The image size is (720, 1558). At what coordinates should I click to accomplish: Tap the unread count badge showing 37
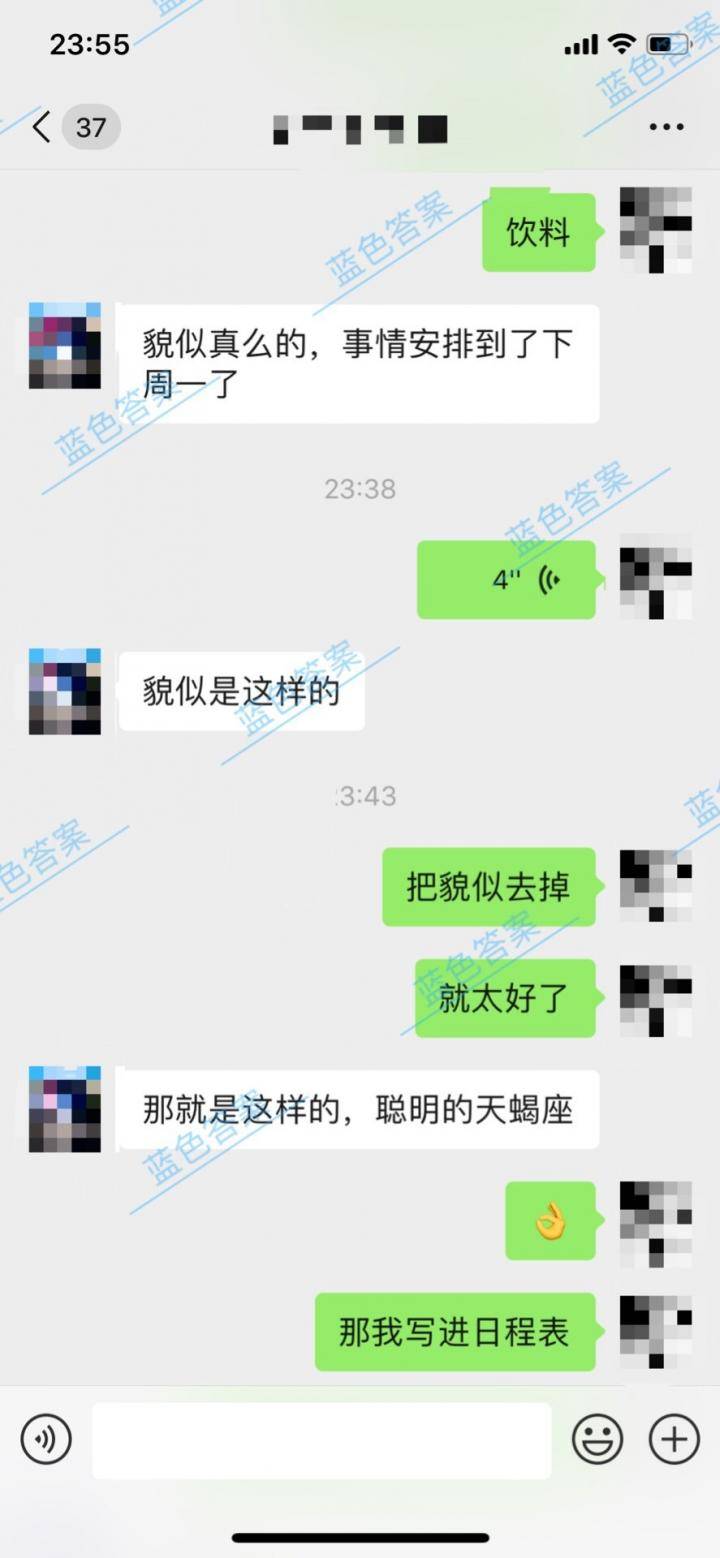(91, 127)
